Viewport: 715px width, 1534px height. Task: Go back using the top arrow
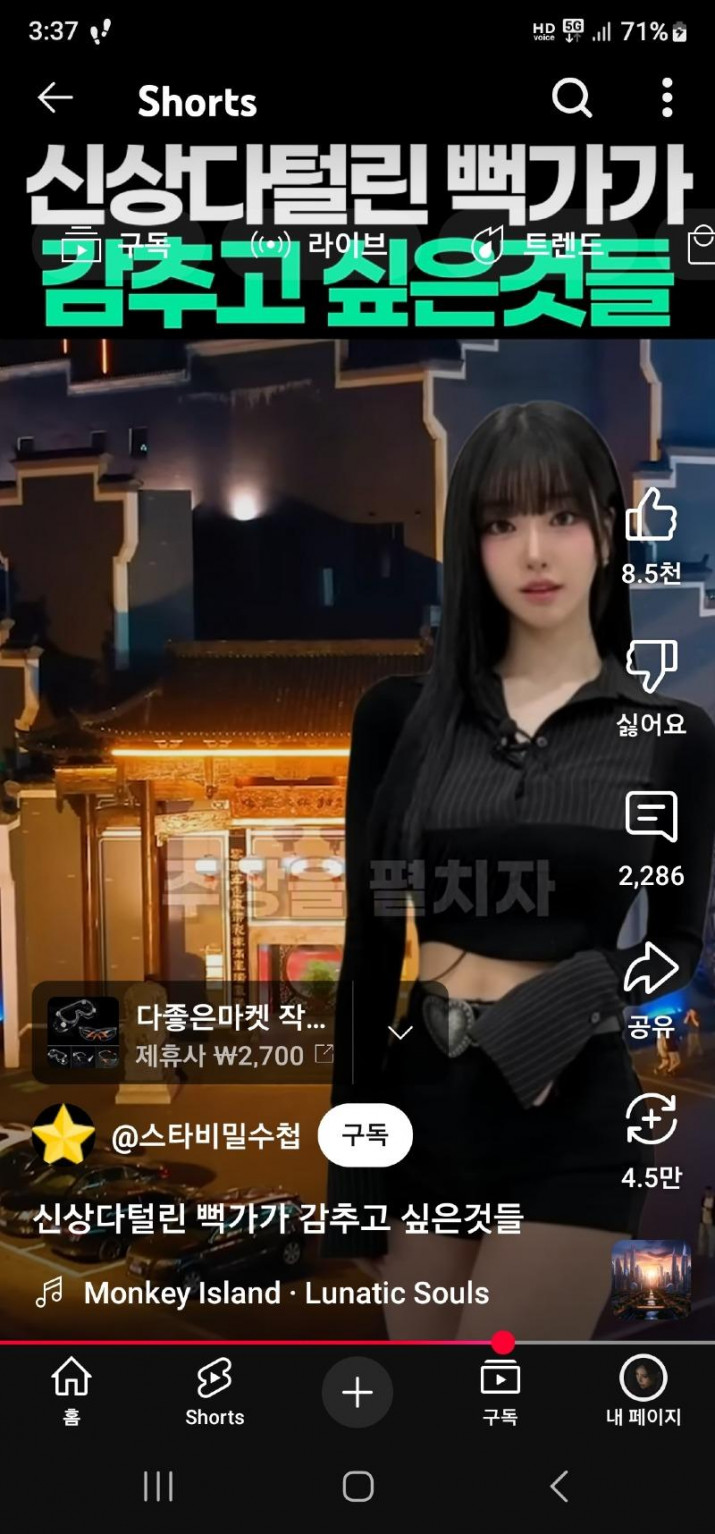pyautogui.click(x=55, y=98)
